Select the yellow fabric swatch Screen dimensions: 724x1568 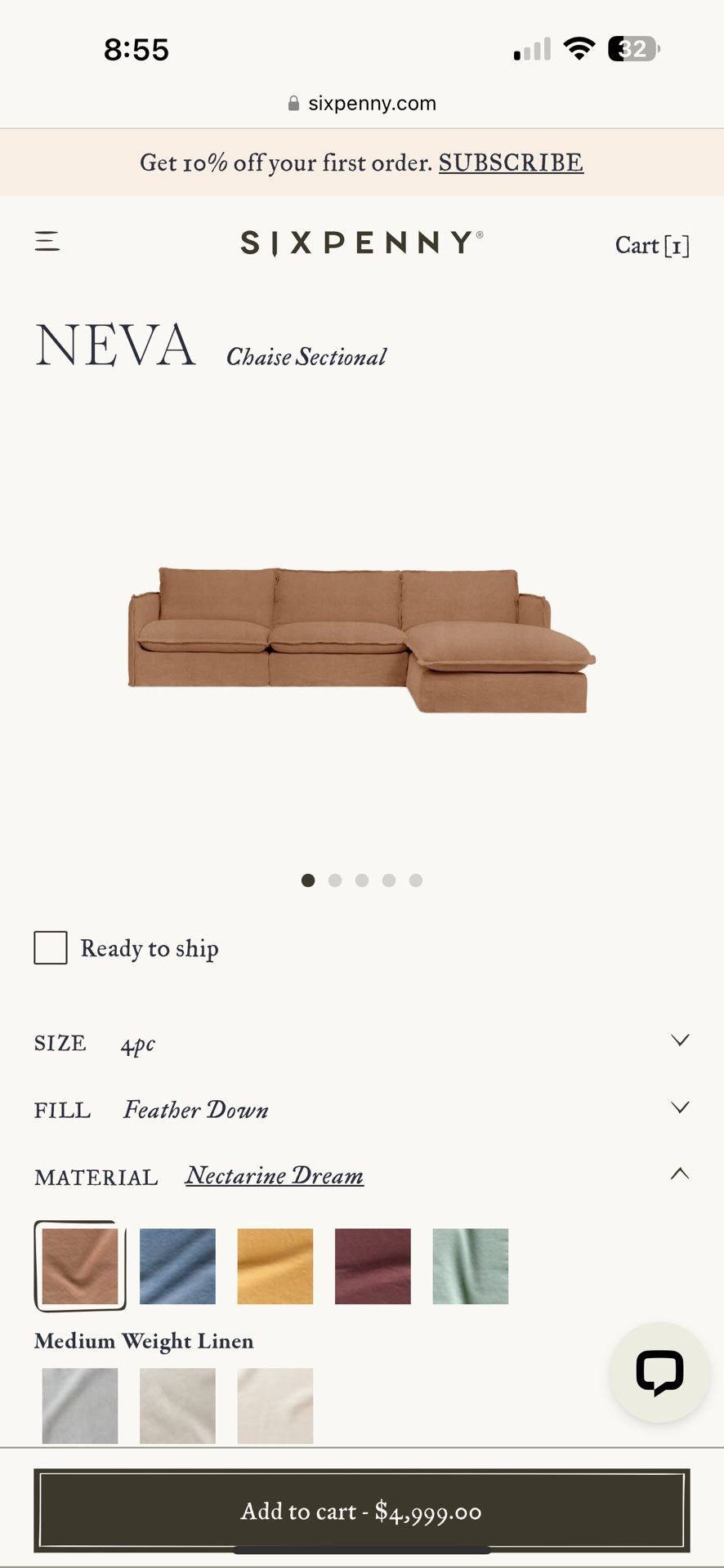pyautogui.click(x=275, y=1266)
